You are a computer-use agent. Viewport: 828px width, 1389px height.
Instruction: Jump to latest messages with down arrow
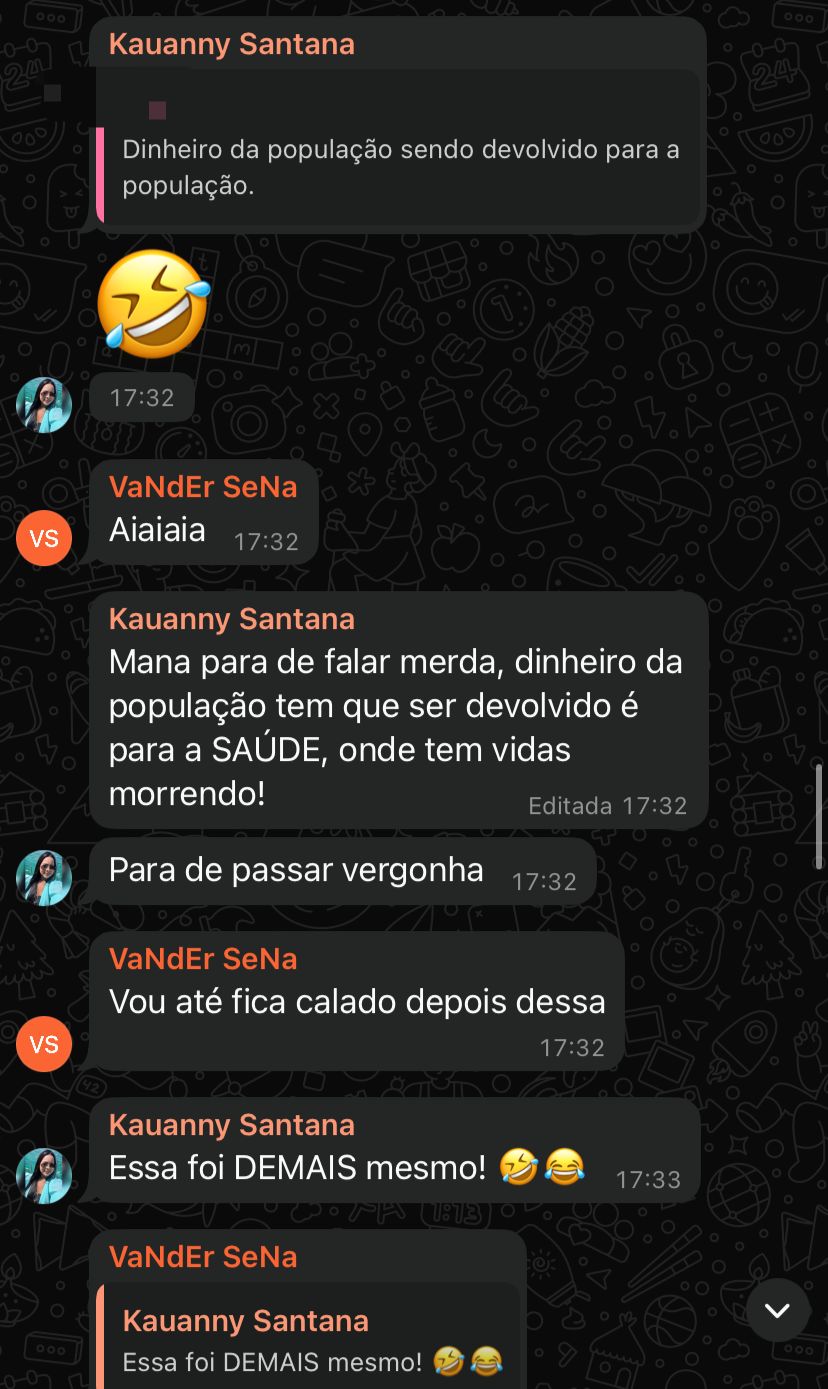click(777, 1310)
